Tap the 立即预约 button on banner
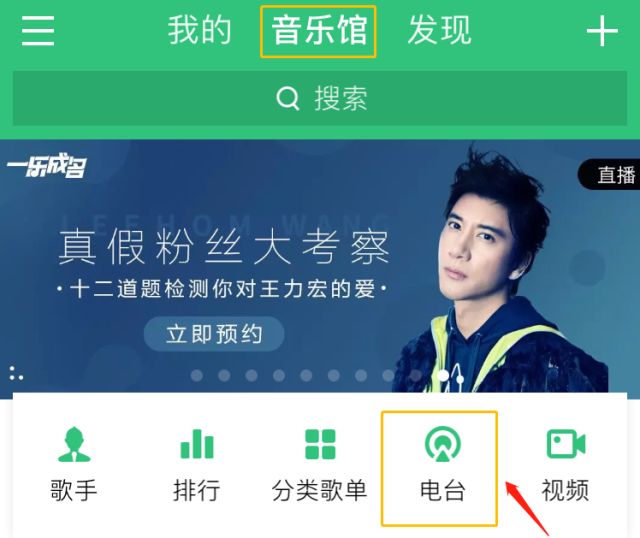Screen dimensions: 640x538 (x=214, y=334)
